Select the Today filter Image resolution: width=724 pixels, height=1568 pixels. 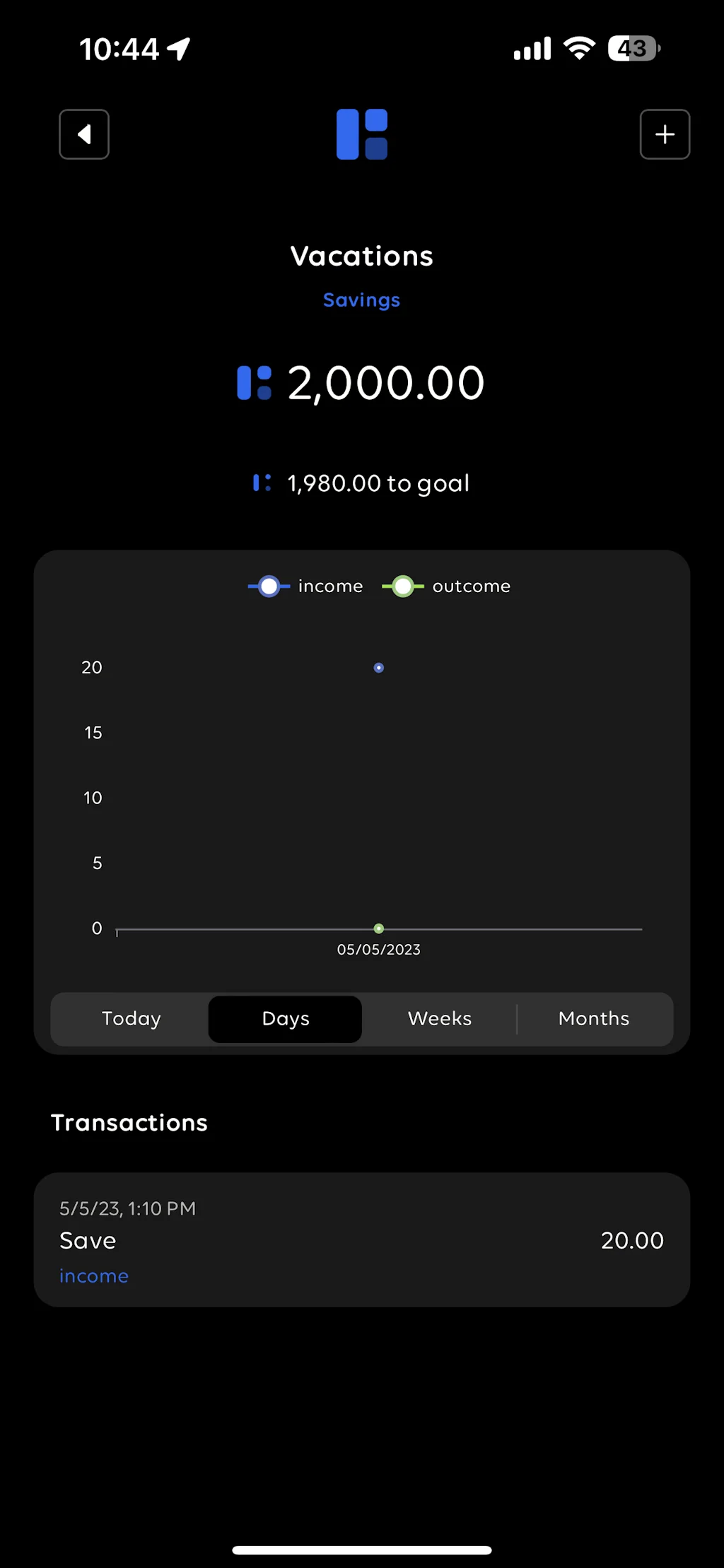[x=131, y=1018]
